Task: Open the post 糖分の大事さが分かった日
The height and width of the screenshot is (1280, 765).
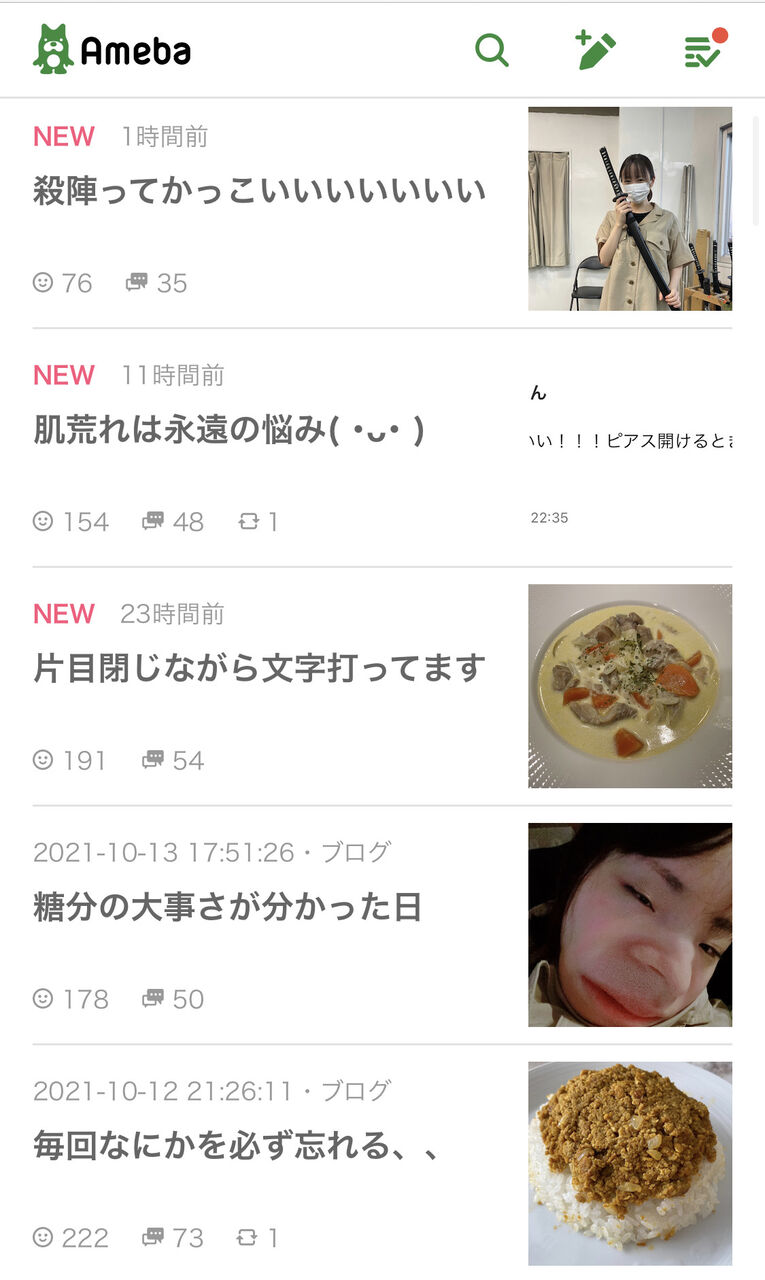Action: (227, 907)
